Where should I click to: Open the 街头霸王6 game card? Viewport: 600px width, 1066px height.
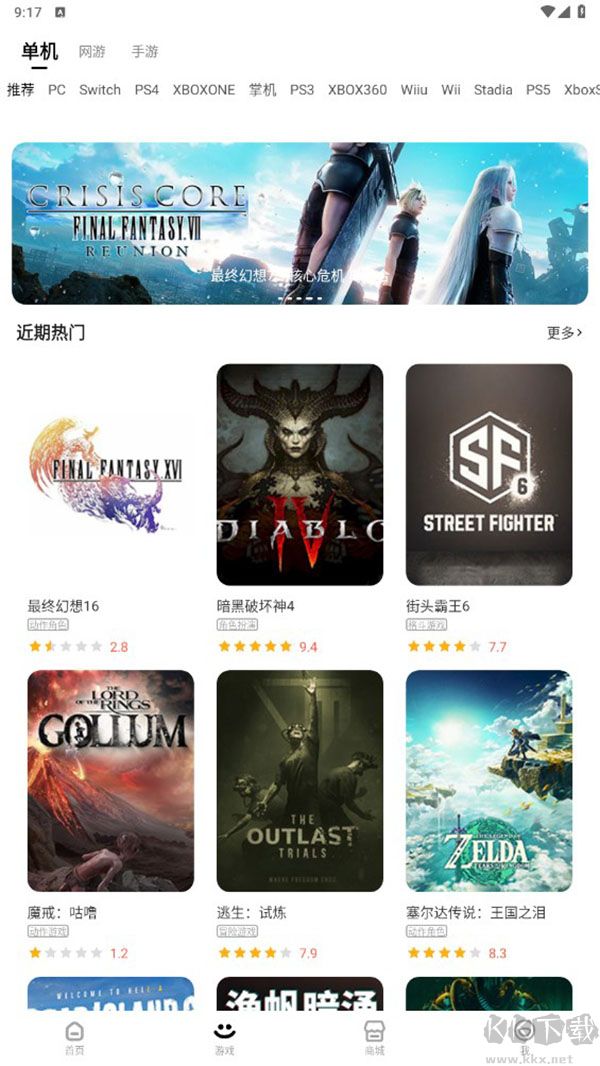489,475
